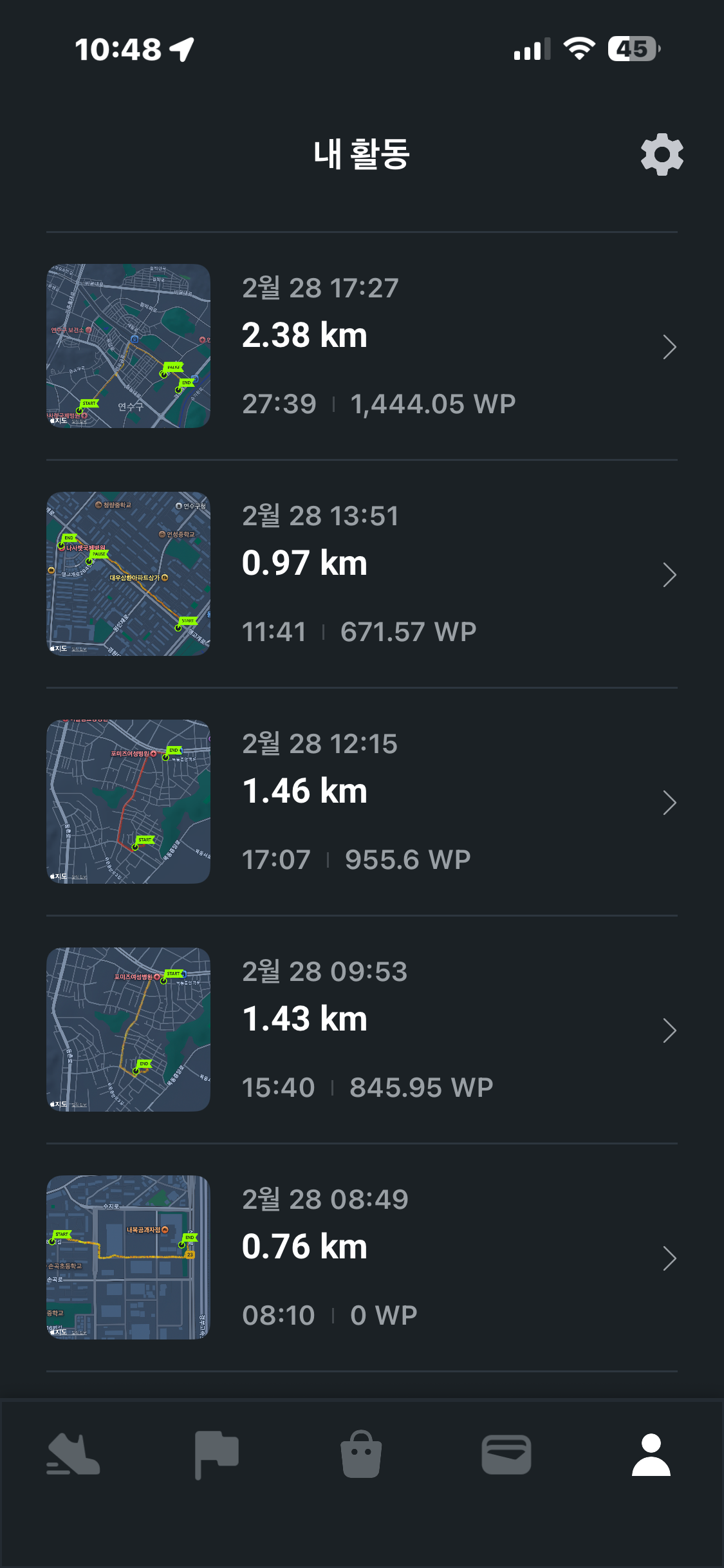724x1568 pixels.
Task: Open the shopping bag tab
Action: 361,1455
